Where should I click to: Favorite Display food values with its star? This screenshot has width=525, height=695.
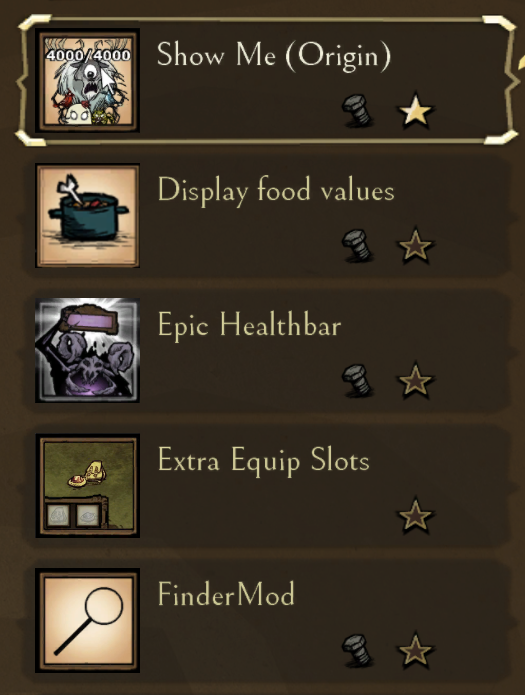(x=415, y=246)
